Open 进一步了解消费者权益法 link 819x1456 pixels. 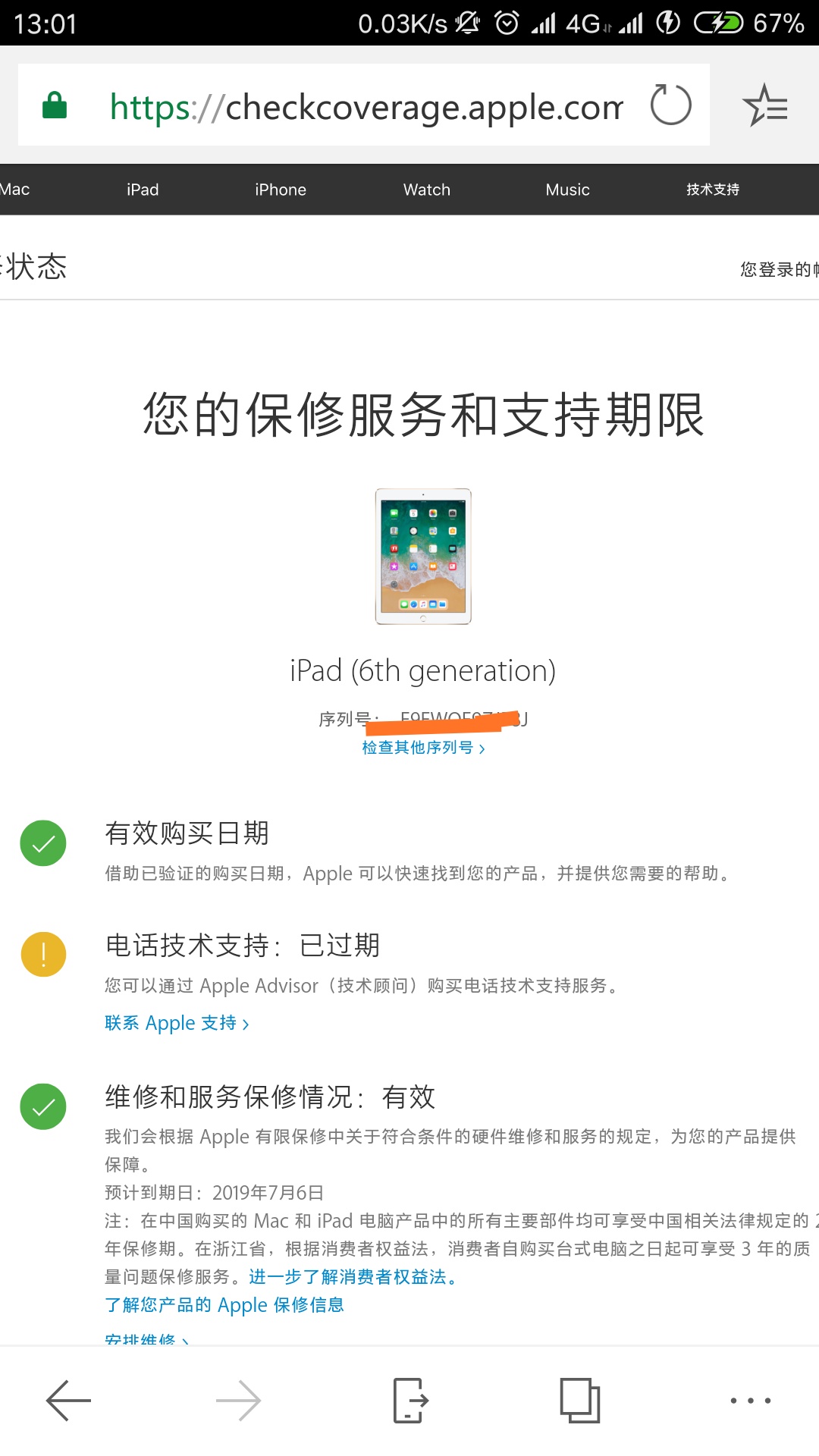pos(353,1277)
